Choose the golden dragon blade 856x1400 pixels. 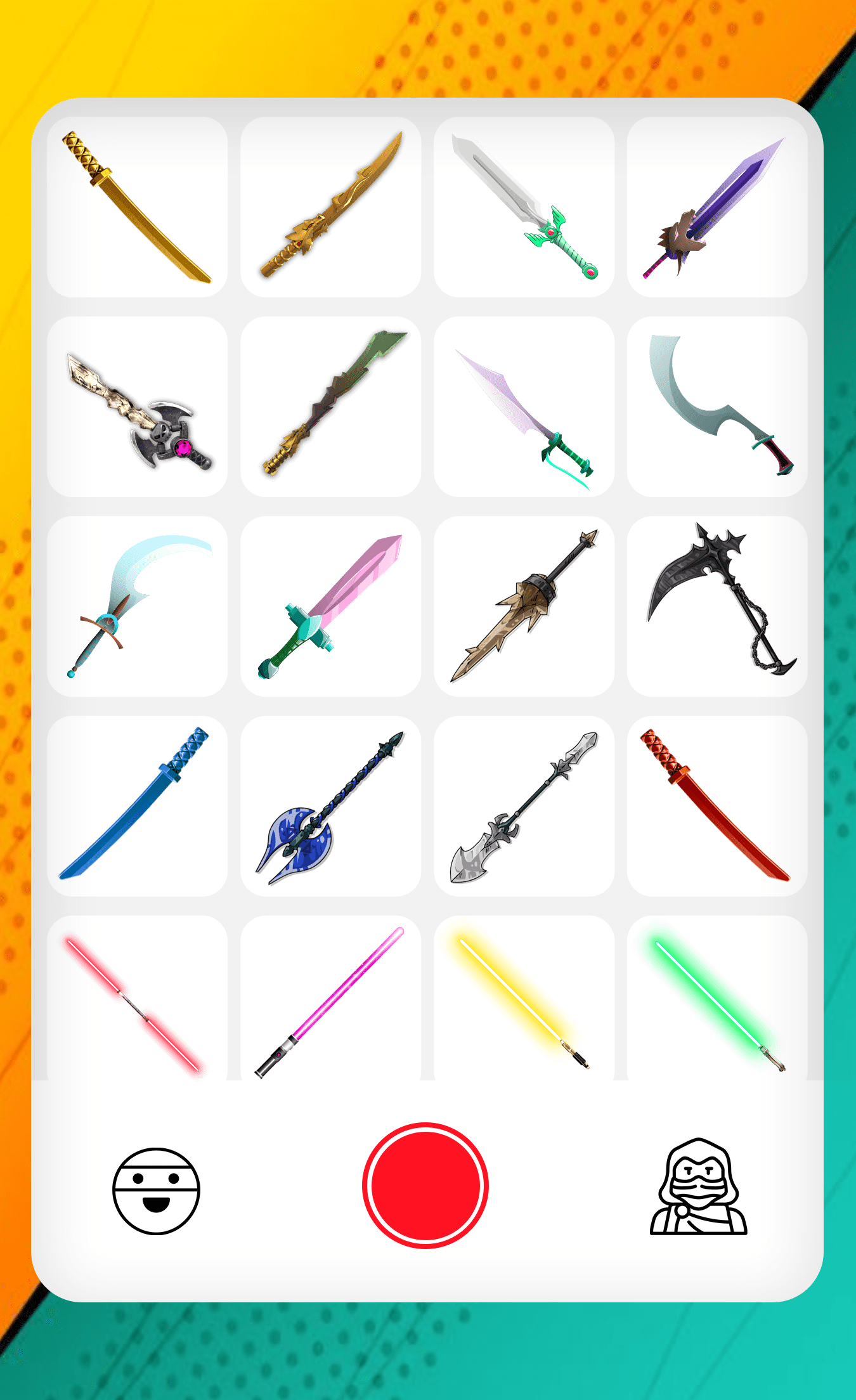(330, 207)
